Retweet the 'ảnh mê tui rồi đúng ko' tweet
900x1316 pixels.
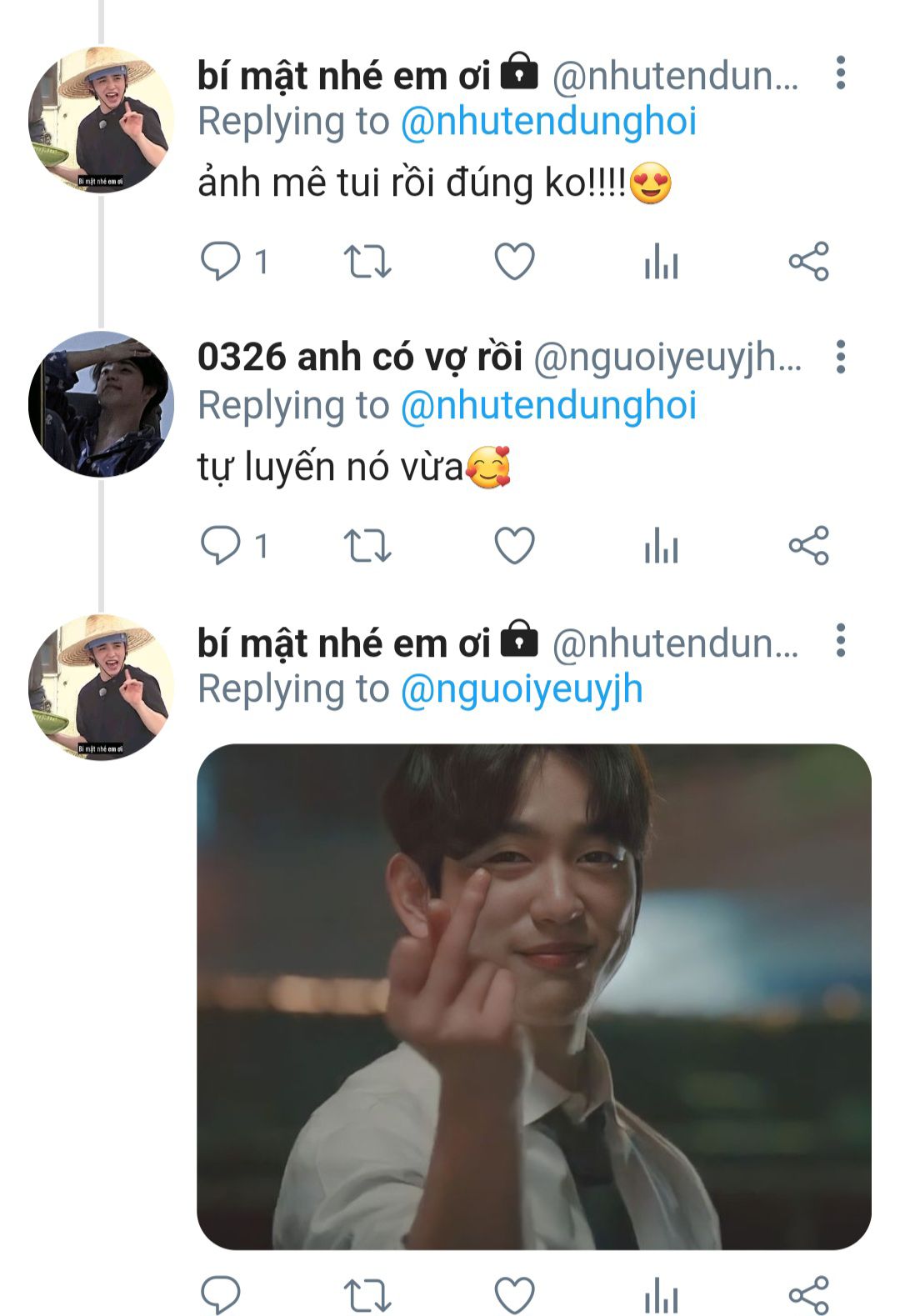coord(367,262)
